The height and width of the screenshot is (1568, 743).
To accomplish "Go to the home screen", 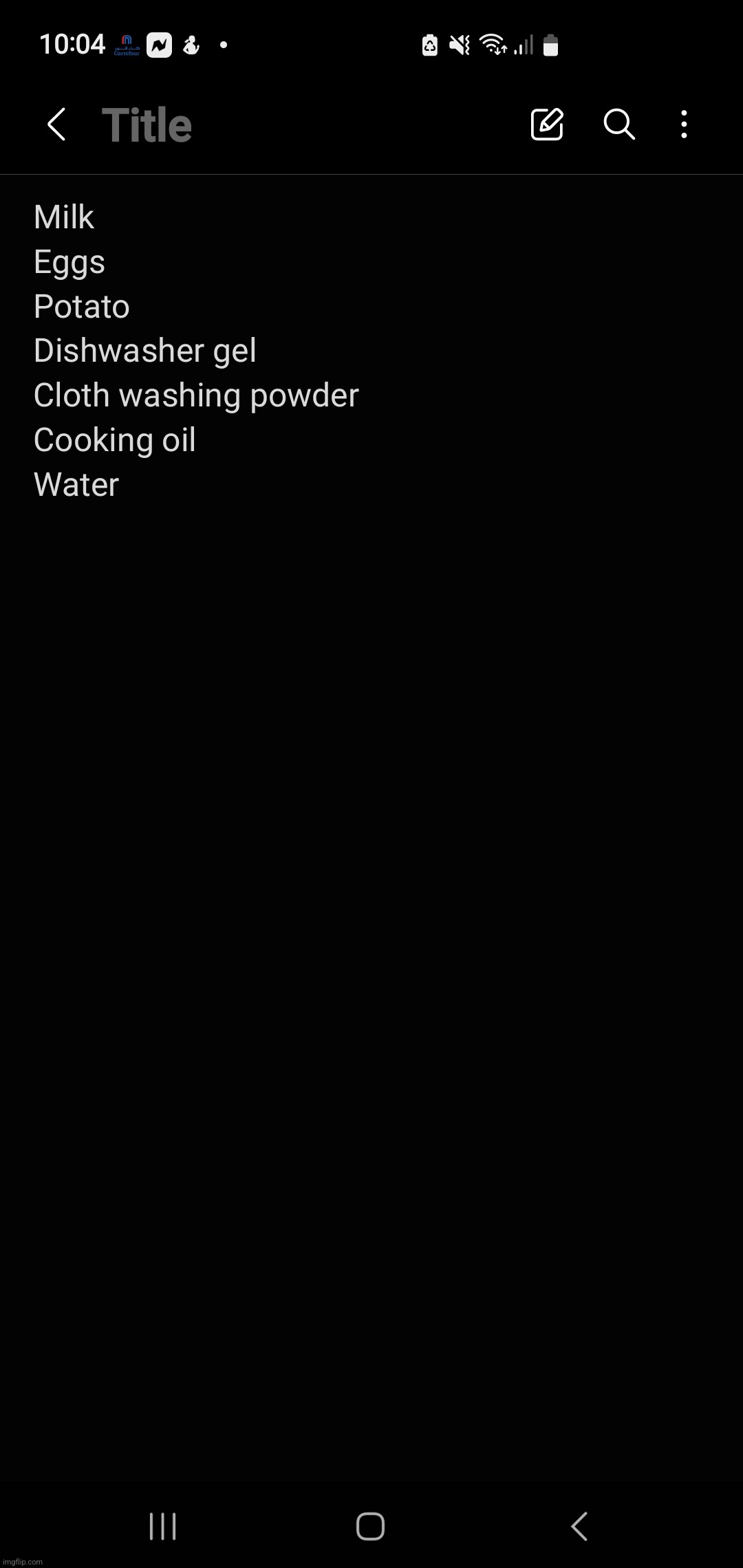I will pyautogui.click(x=370, y=1526).
